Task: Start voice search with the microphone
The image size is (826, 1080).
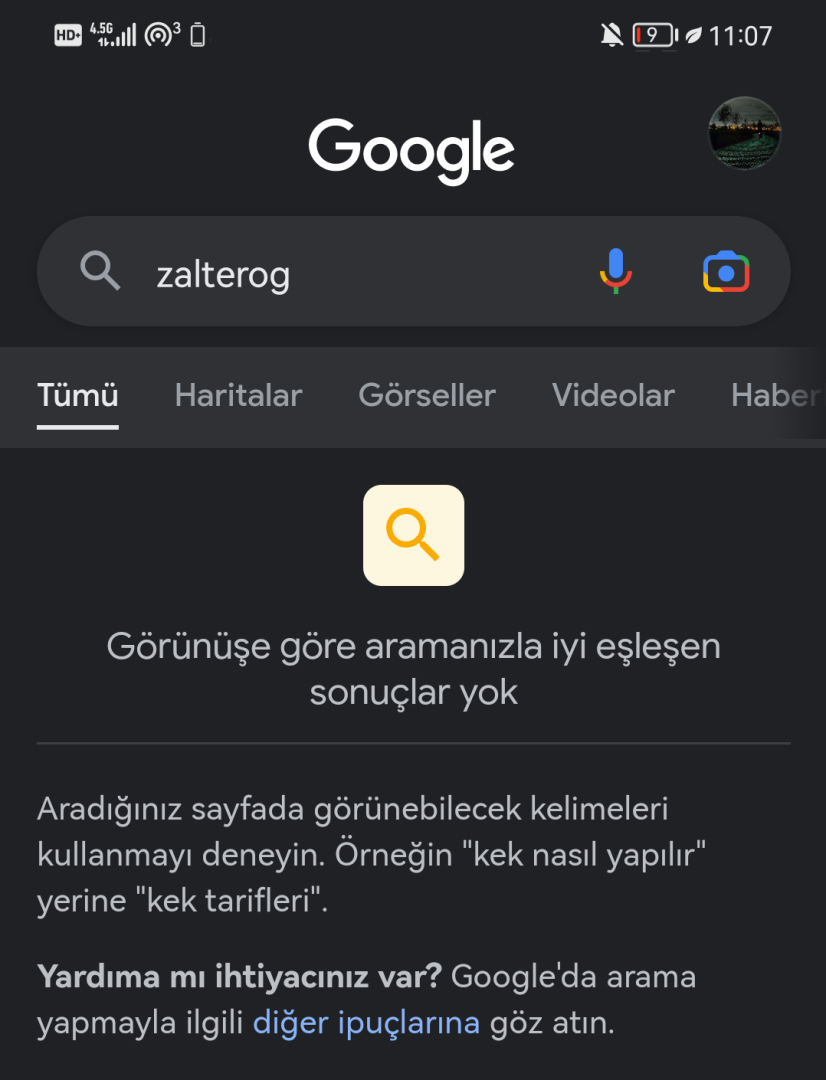Action: (616, 272)
